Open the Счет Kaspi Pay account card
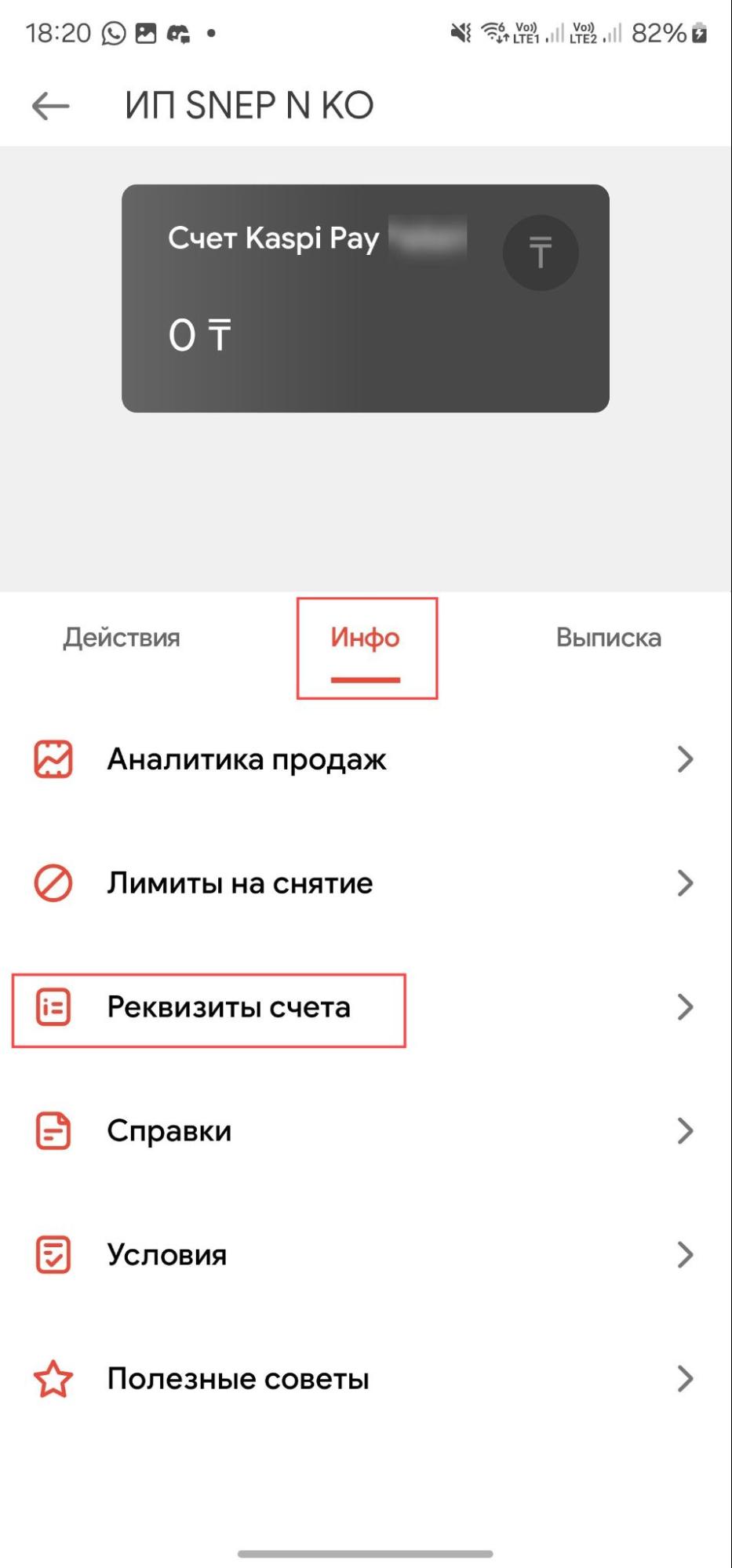732x1568 pixels. coord(365,298)
